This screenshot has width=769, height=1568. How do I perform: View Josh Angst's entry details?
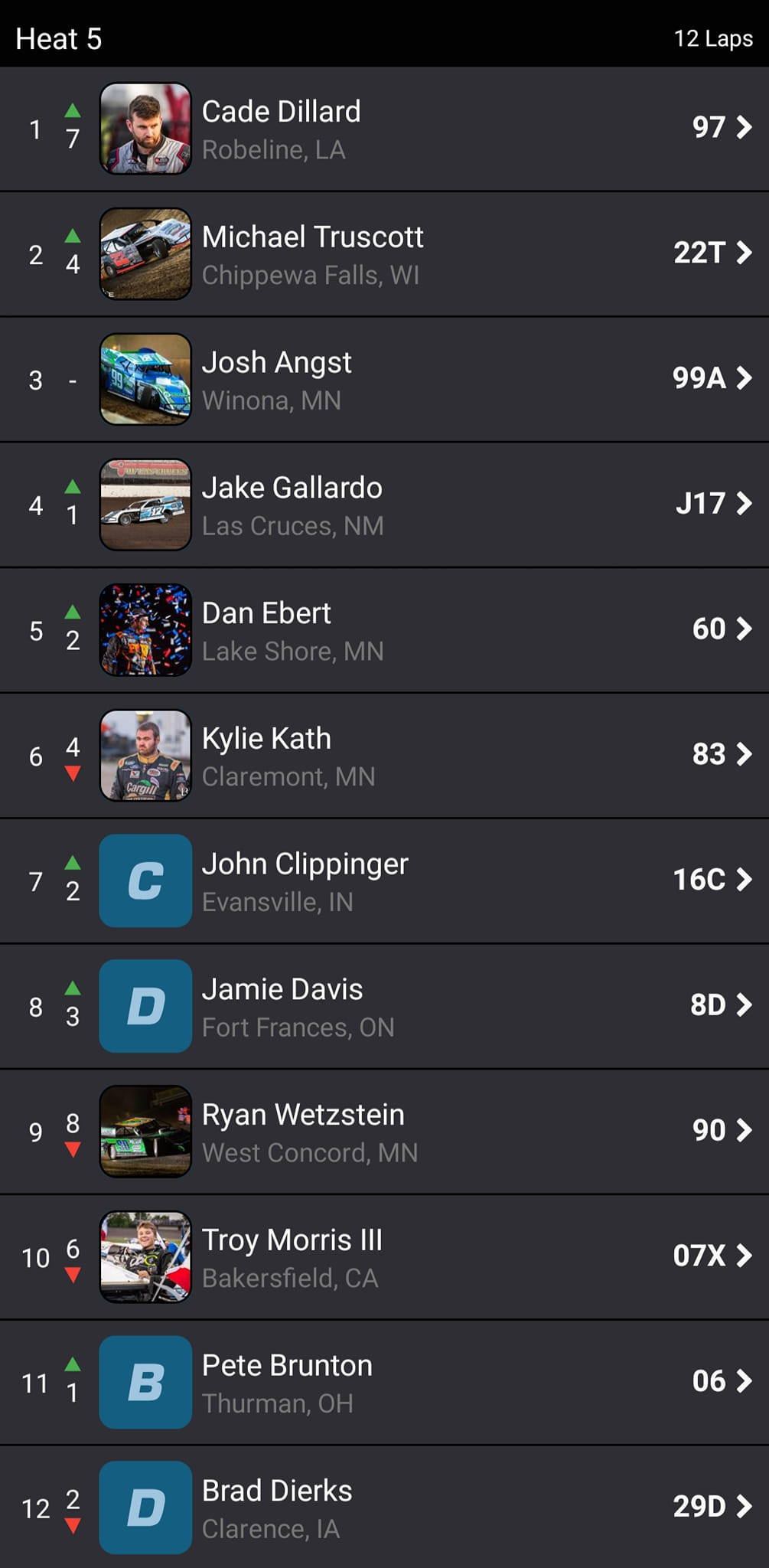click(x=384, y=380)
